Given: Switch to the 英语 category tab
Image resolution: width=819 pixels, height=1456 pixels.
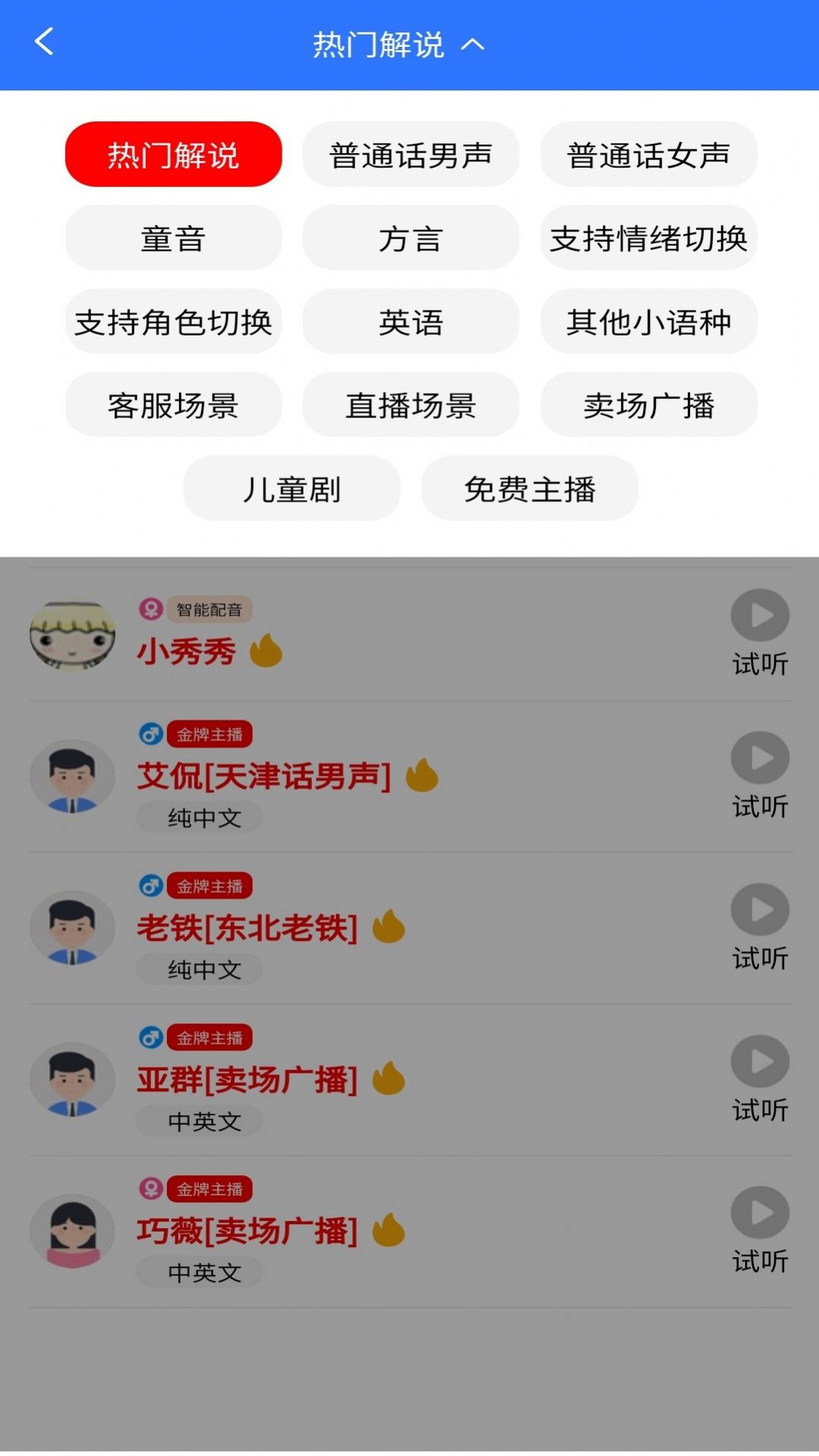Looking at the screenshot, I should [411, 322].
